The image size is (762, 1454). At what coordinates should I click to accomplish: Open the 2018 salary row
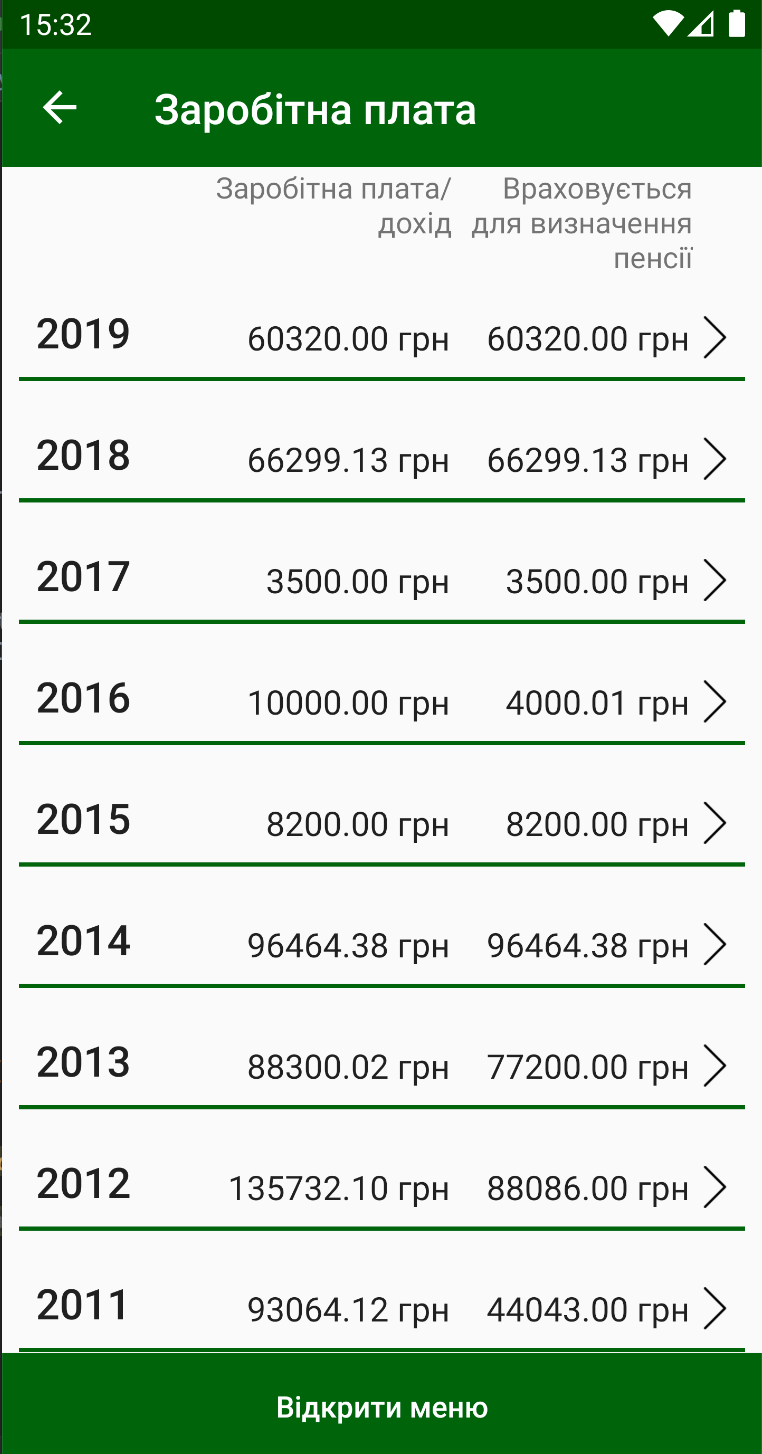click(382, 458)
